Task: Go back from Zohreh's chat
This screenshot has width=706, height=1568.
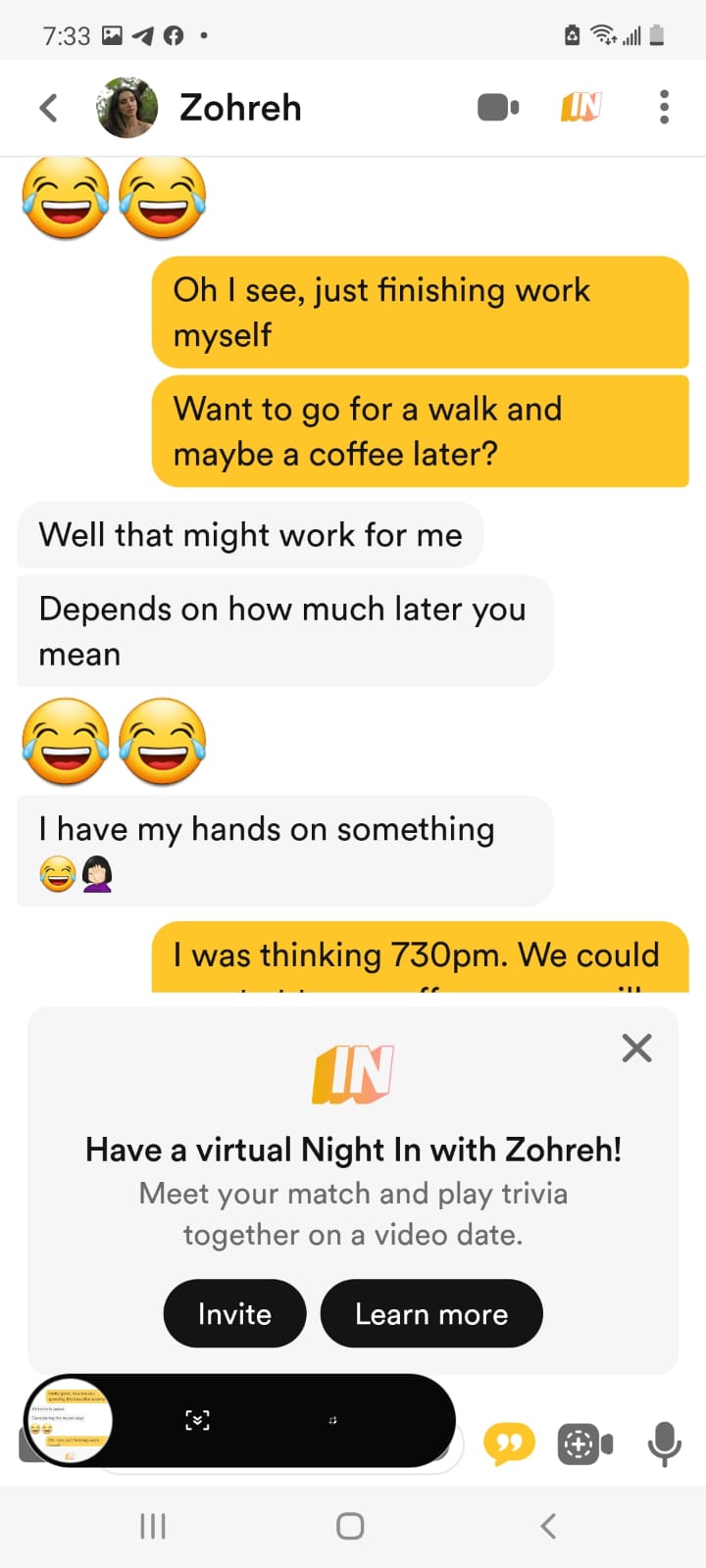Action: [x=48, y=108]
